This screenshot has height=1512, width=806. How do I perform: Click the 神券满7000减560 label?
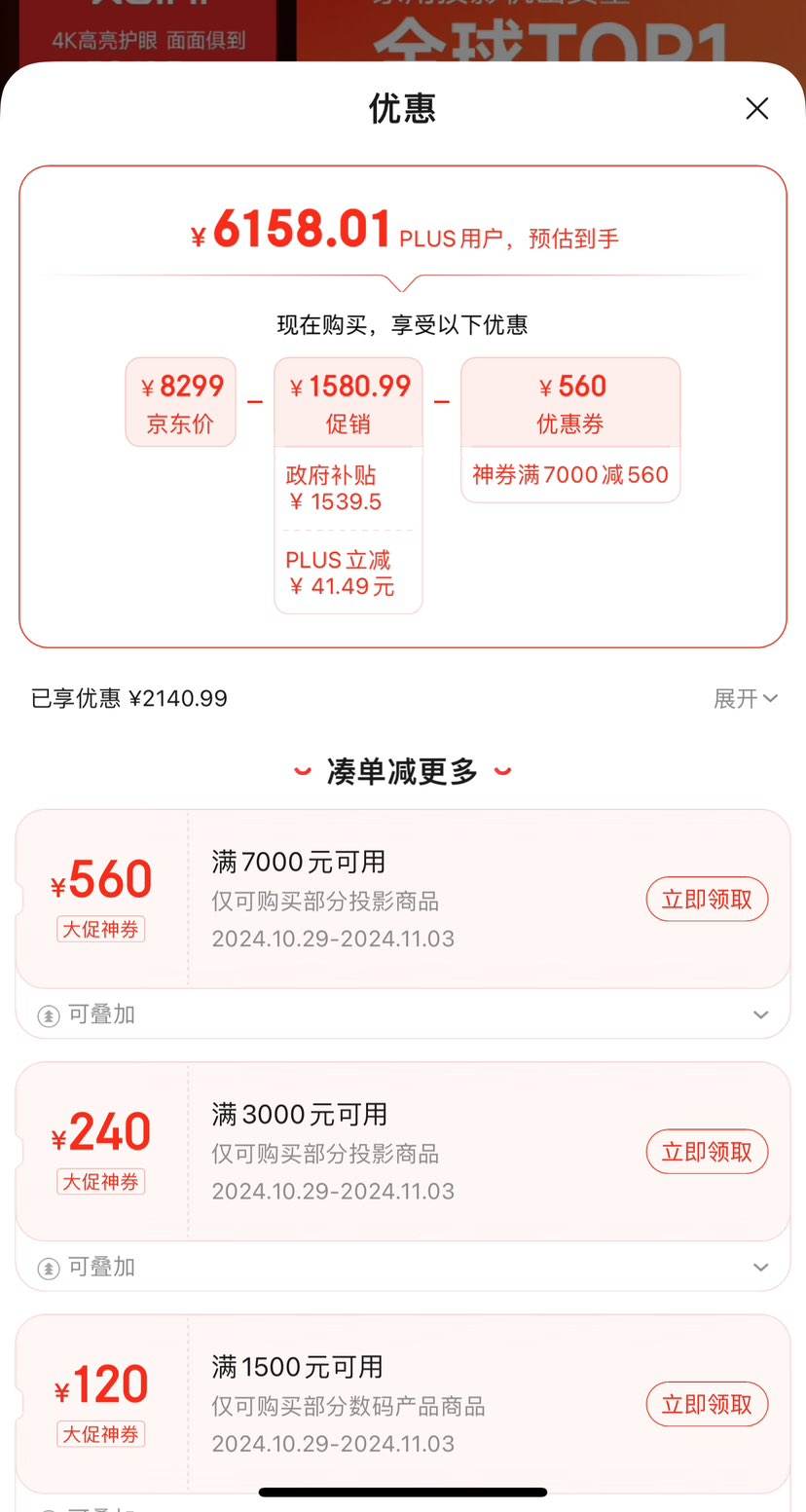tap(570, 475)
